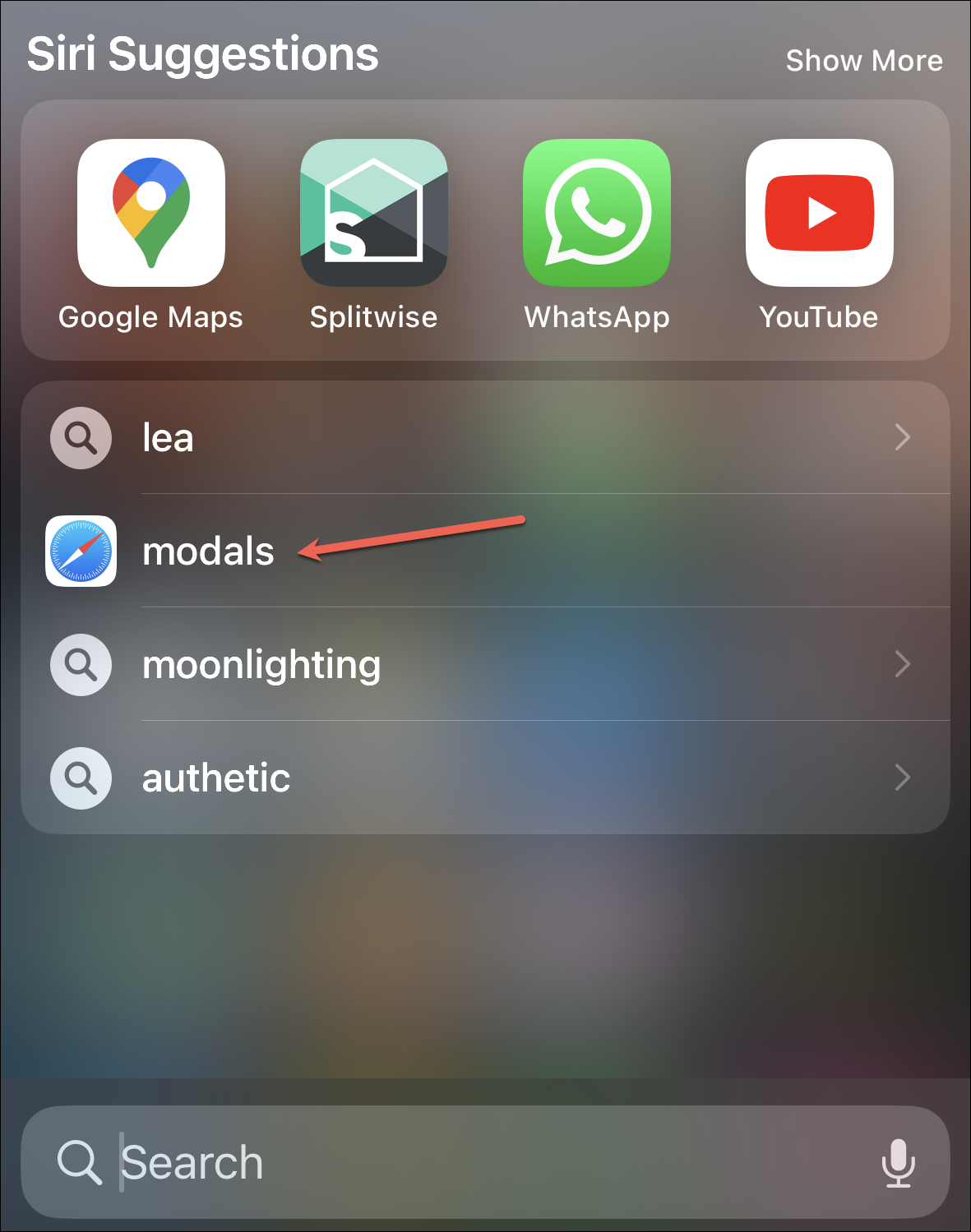This screenshot has width=971, height=1232.
Task: Open the Google Maps app
Action: [151, 213]
